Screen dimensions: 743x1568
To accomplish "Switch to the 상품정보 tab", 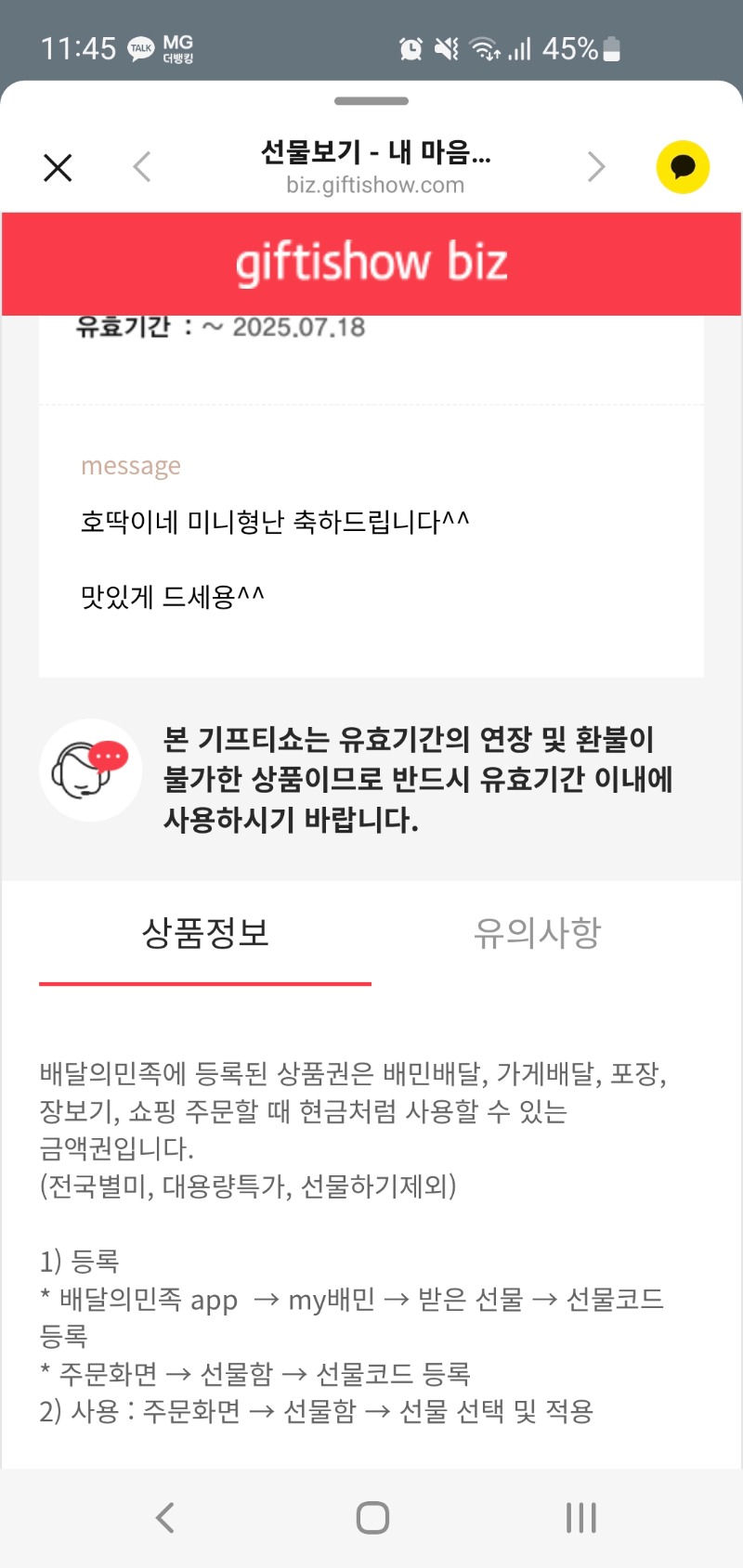I will click(x=205, y=933).
